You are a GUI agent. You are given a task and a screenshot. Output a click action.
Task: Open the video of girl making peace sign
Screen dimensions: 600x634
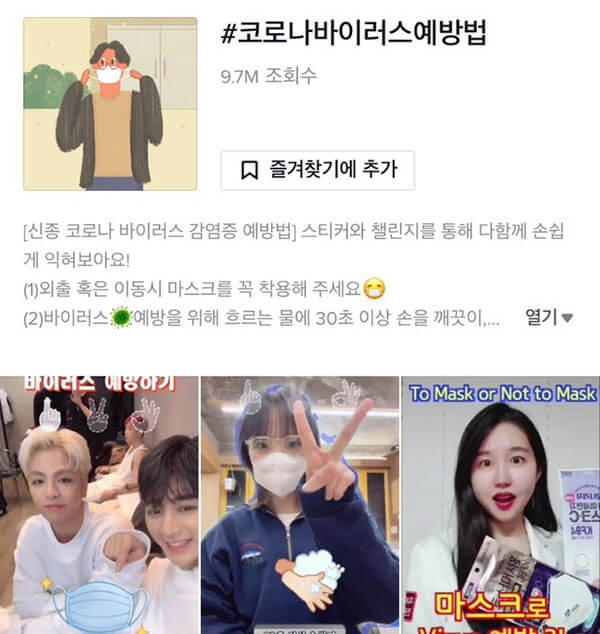299,505
